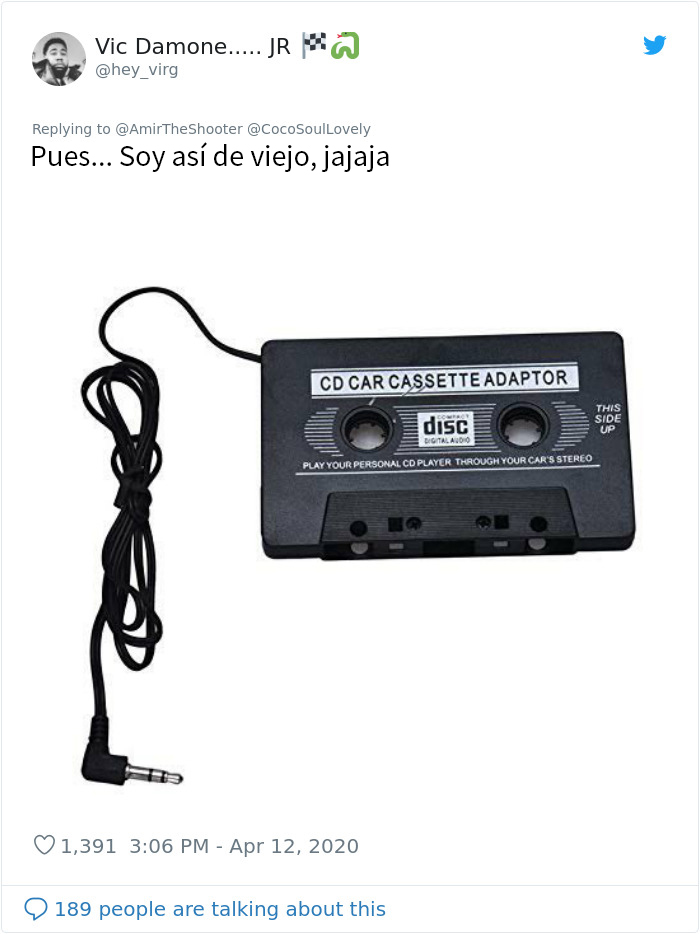The image size is (700, 934).
Task: View the 189 people talking about this
Action: pyautogui.click(x=218, y=909)
